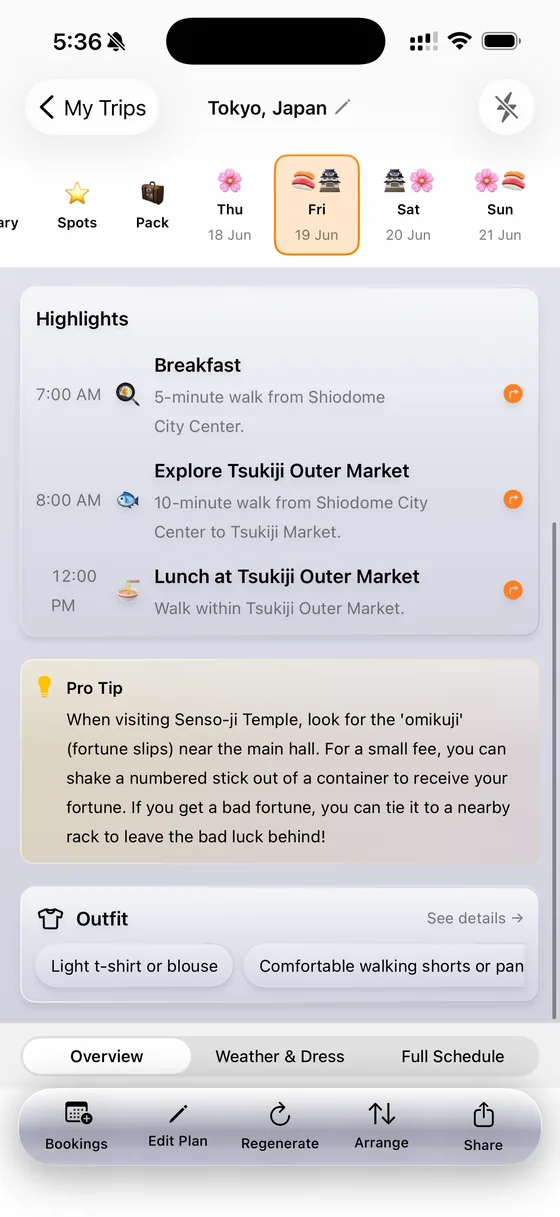Regenerate the itinerary

(280, 1126)
